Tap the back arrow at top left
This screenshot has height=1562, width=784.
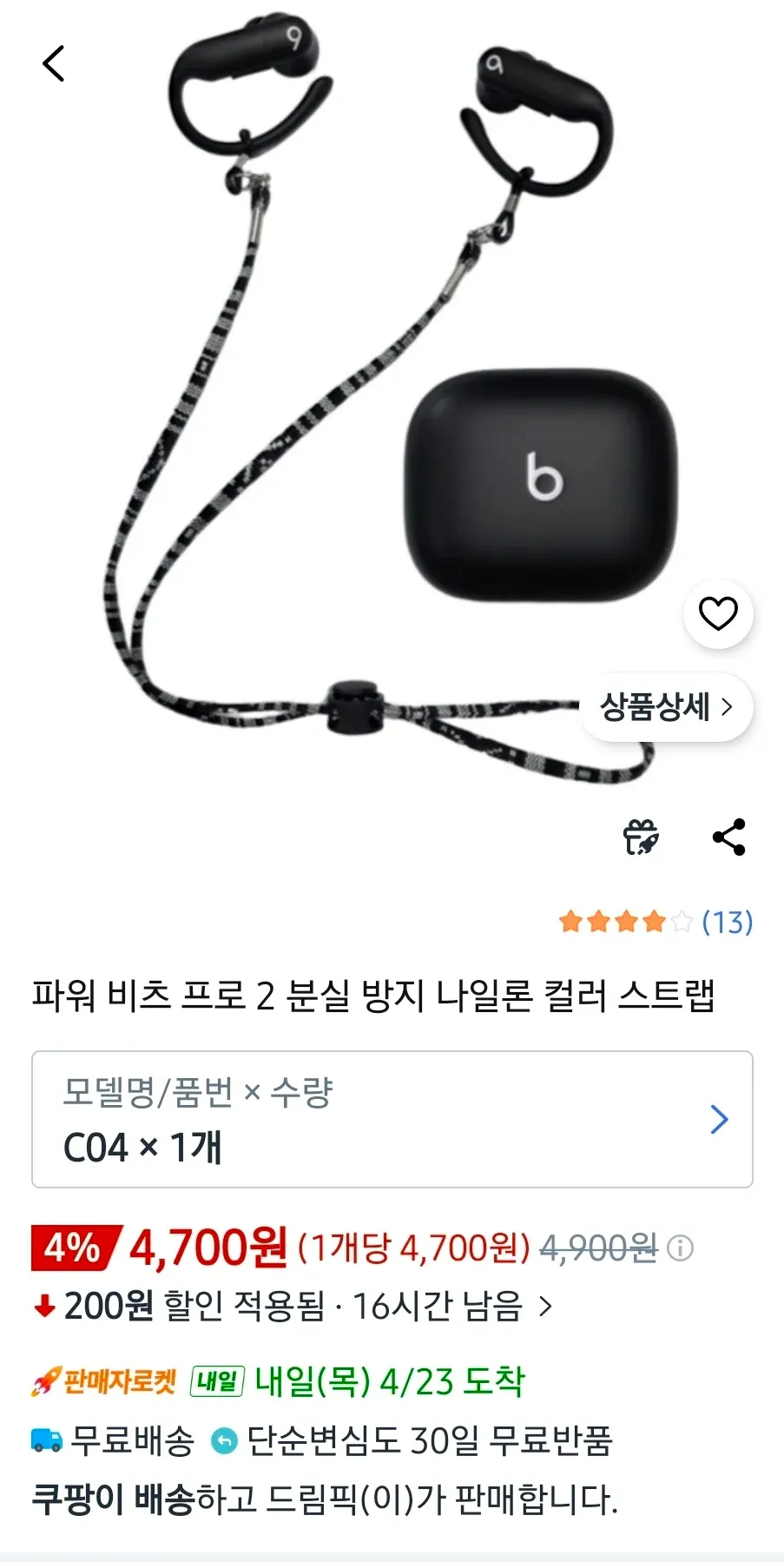click(54, 63)
